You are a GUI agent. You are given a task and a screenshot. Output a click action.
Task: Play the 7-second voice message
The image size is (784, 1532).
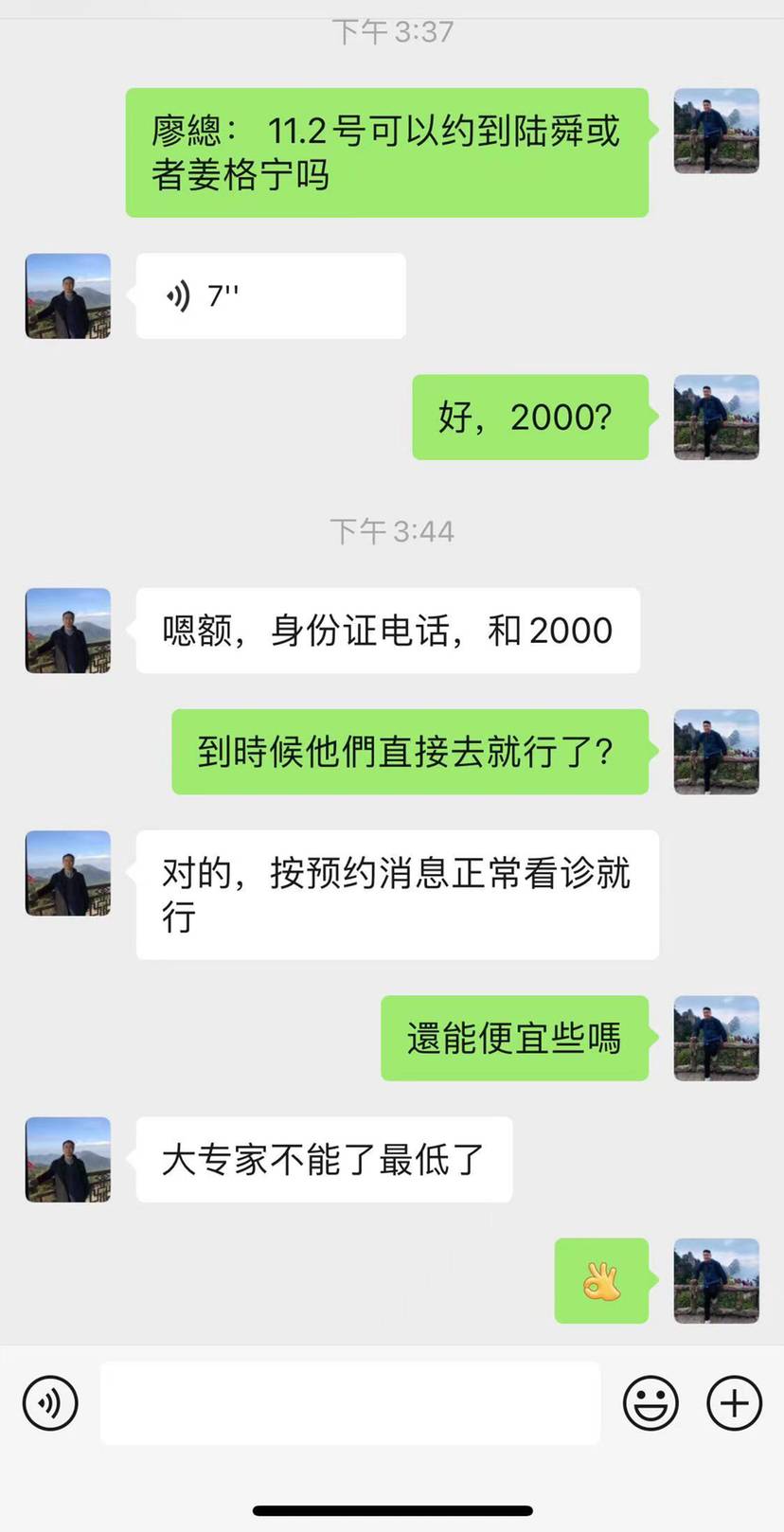(x=270, y=296)
